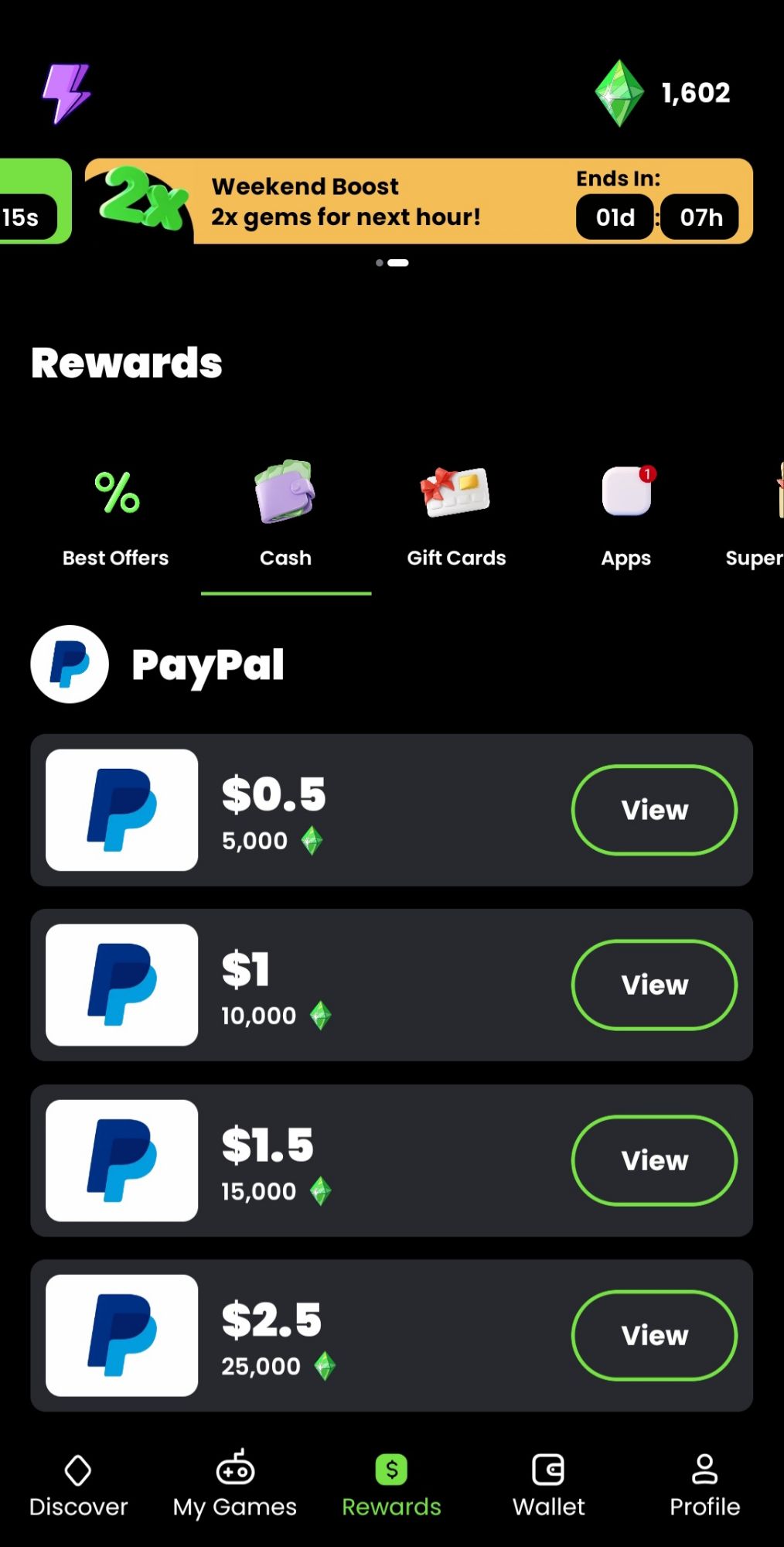Viewport: 784px width, 1547px height.
Task: Open the Wallet tab icon
Action: pyautogui.click(x=548, y=1470)
